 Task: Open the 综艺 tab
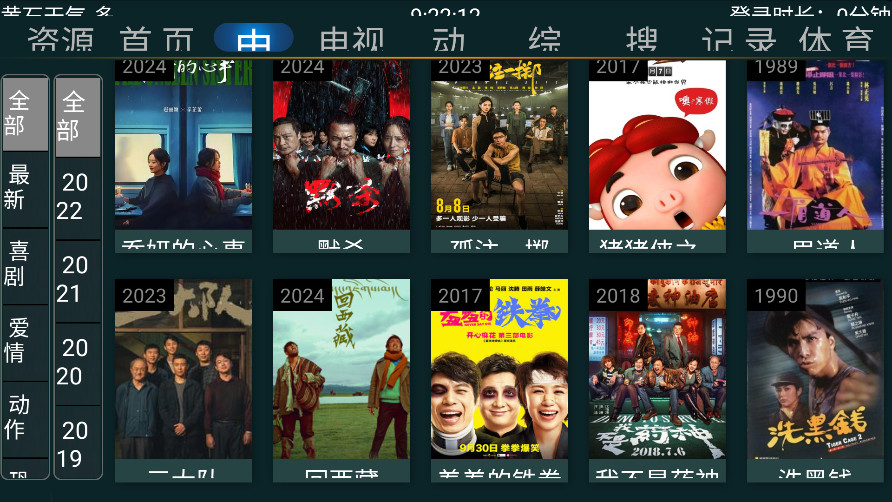point(545,40)
